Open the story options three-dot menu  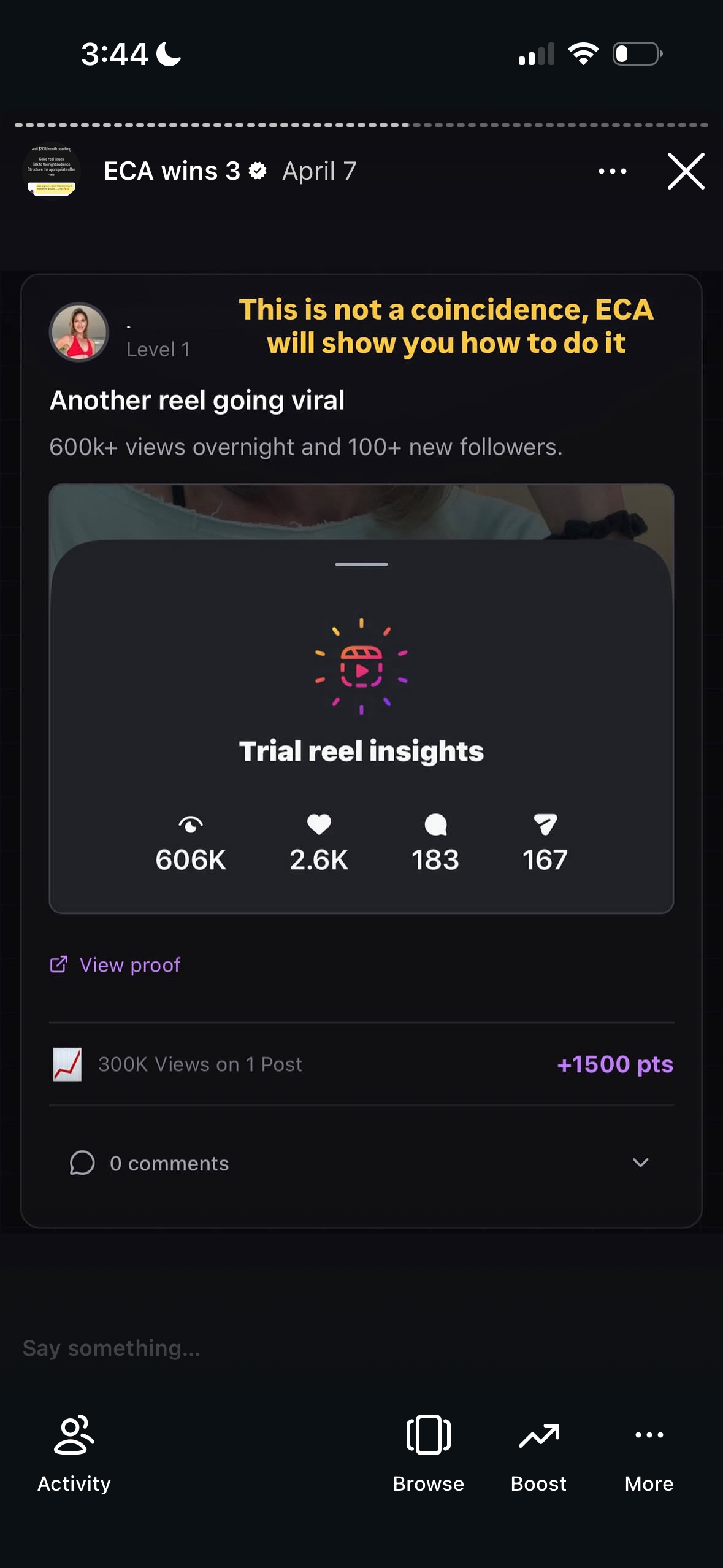(x=612, y=171)
